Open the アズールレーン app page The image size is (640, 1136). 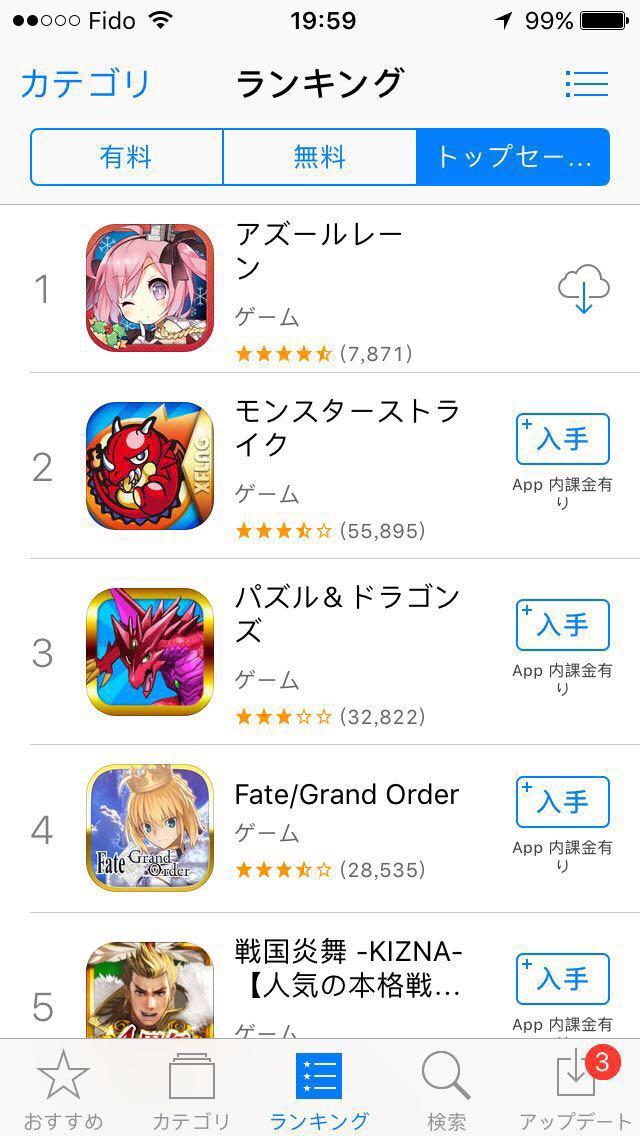tap(320, 252)
